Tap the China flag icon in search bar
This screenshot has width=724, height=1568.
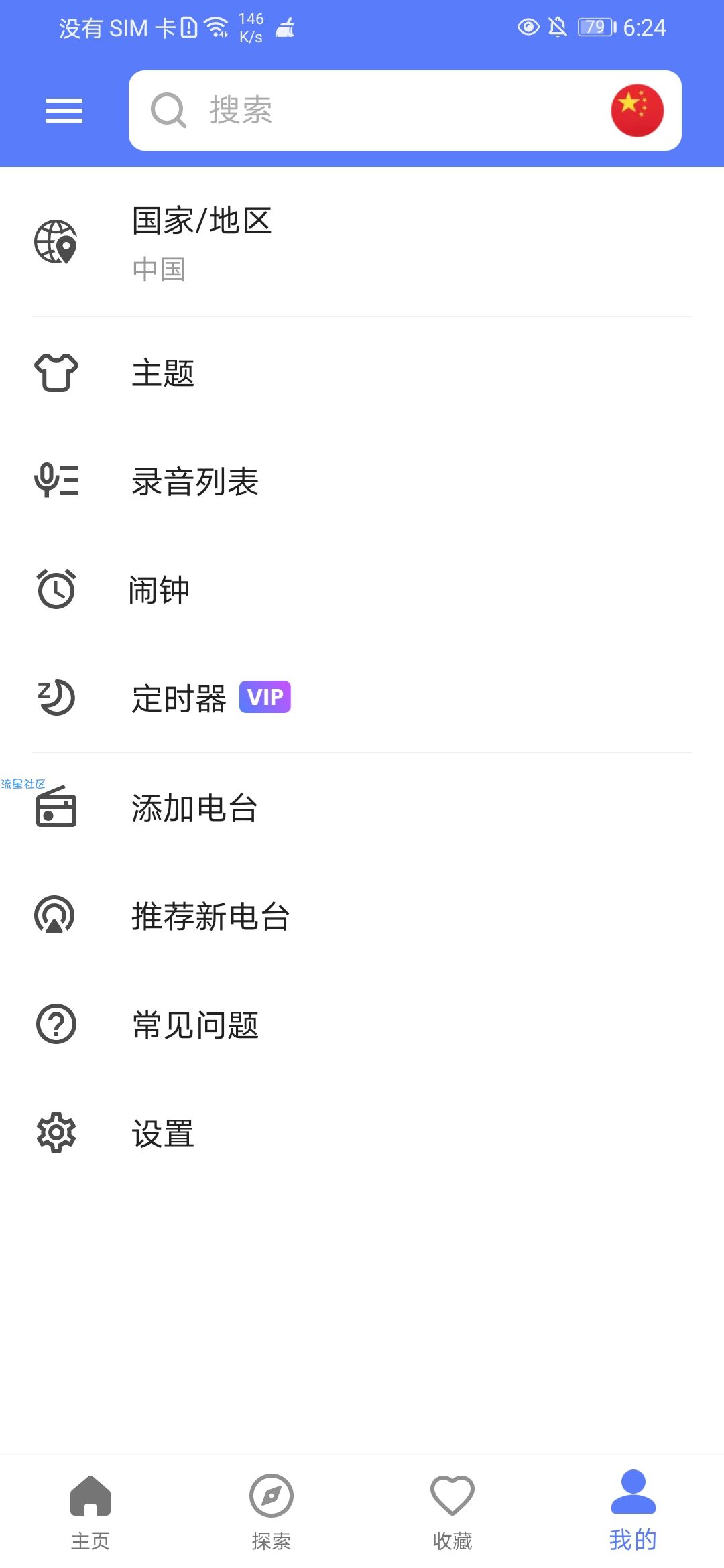tap(637, 111)
